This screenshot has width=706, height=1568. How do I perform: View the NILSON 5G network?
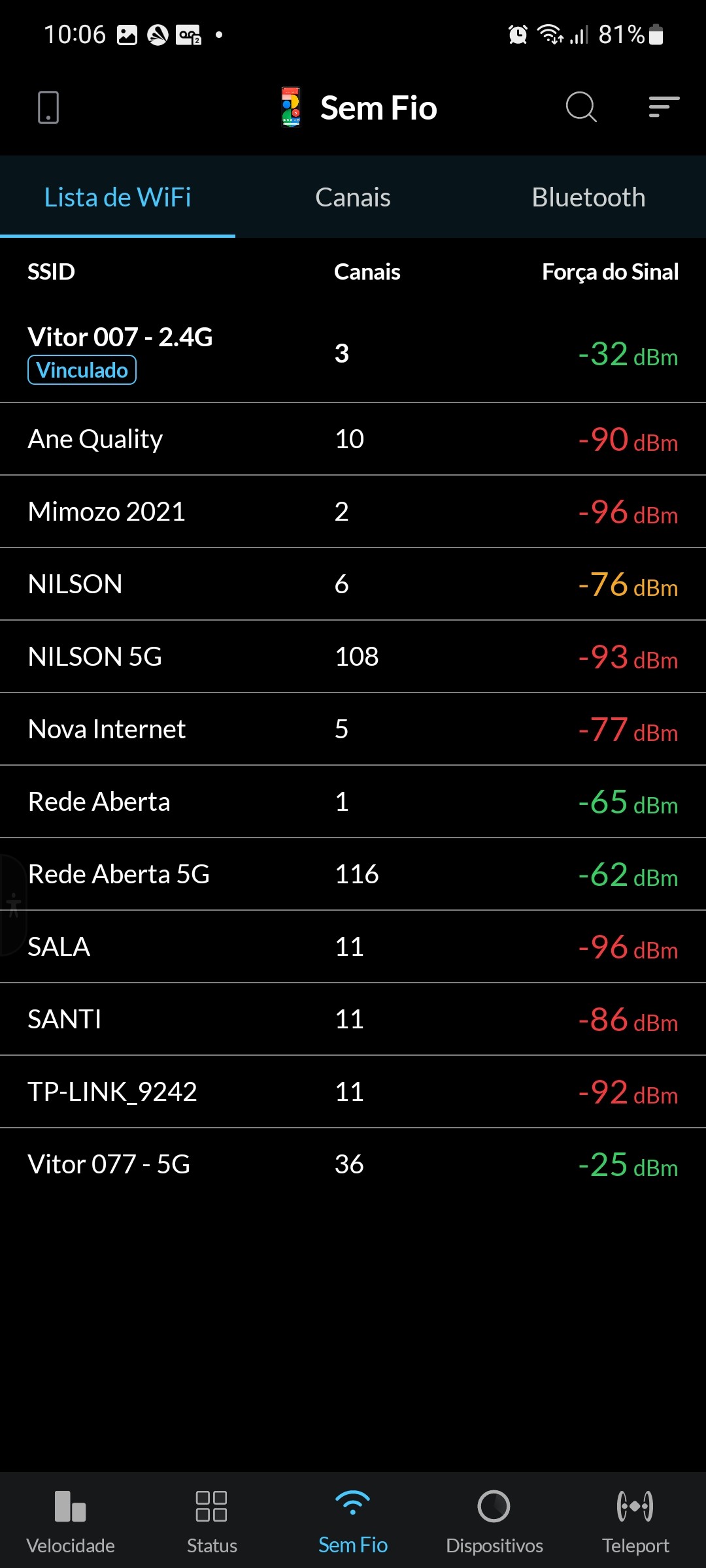pos(353,657)
